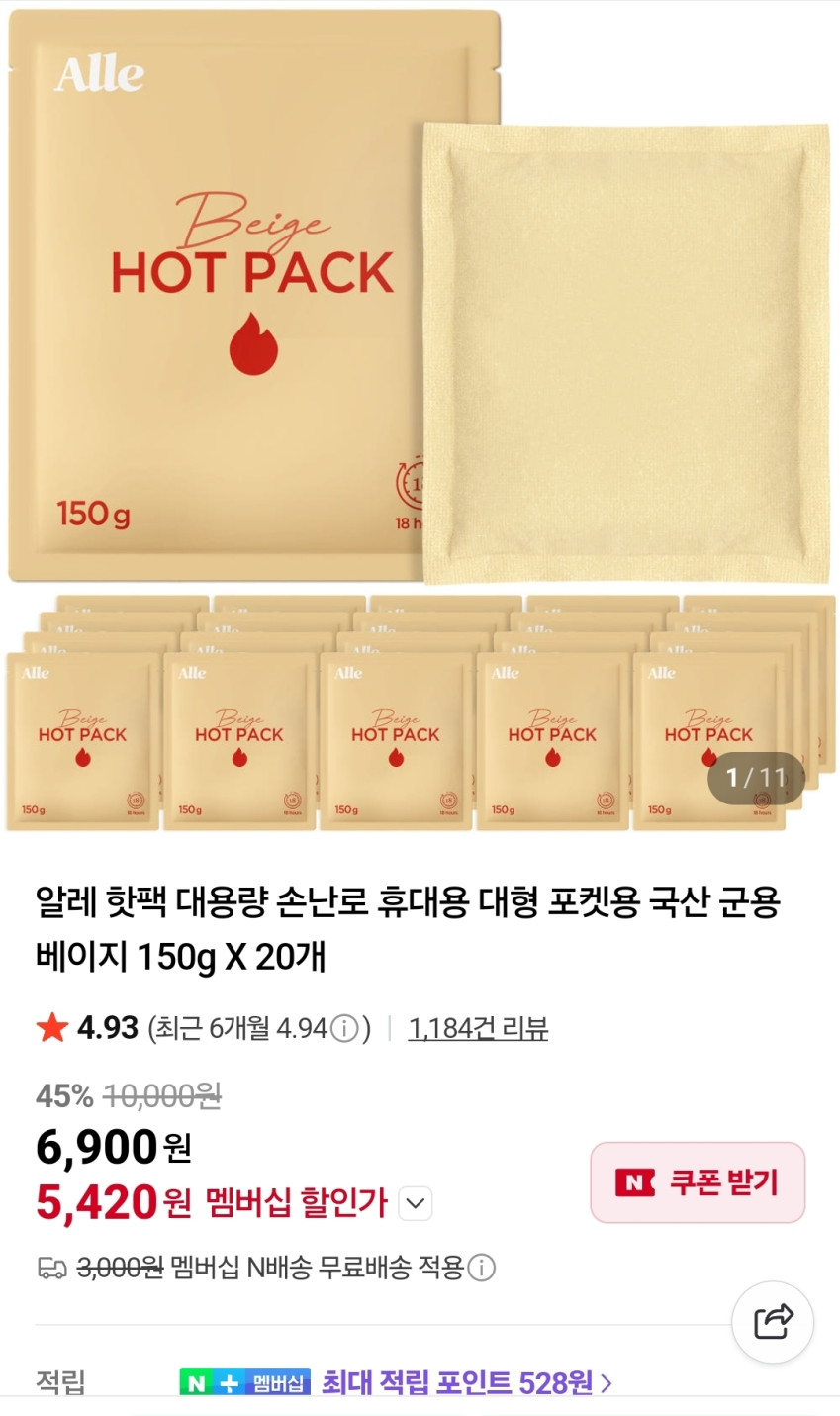
Task: Tap the info icon next to 4.94 rating
Action: (343, 1029)
